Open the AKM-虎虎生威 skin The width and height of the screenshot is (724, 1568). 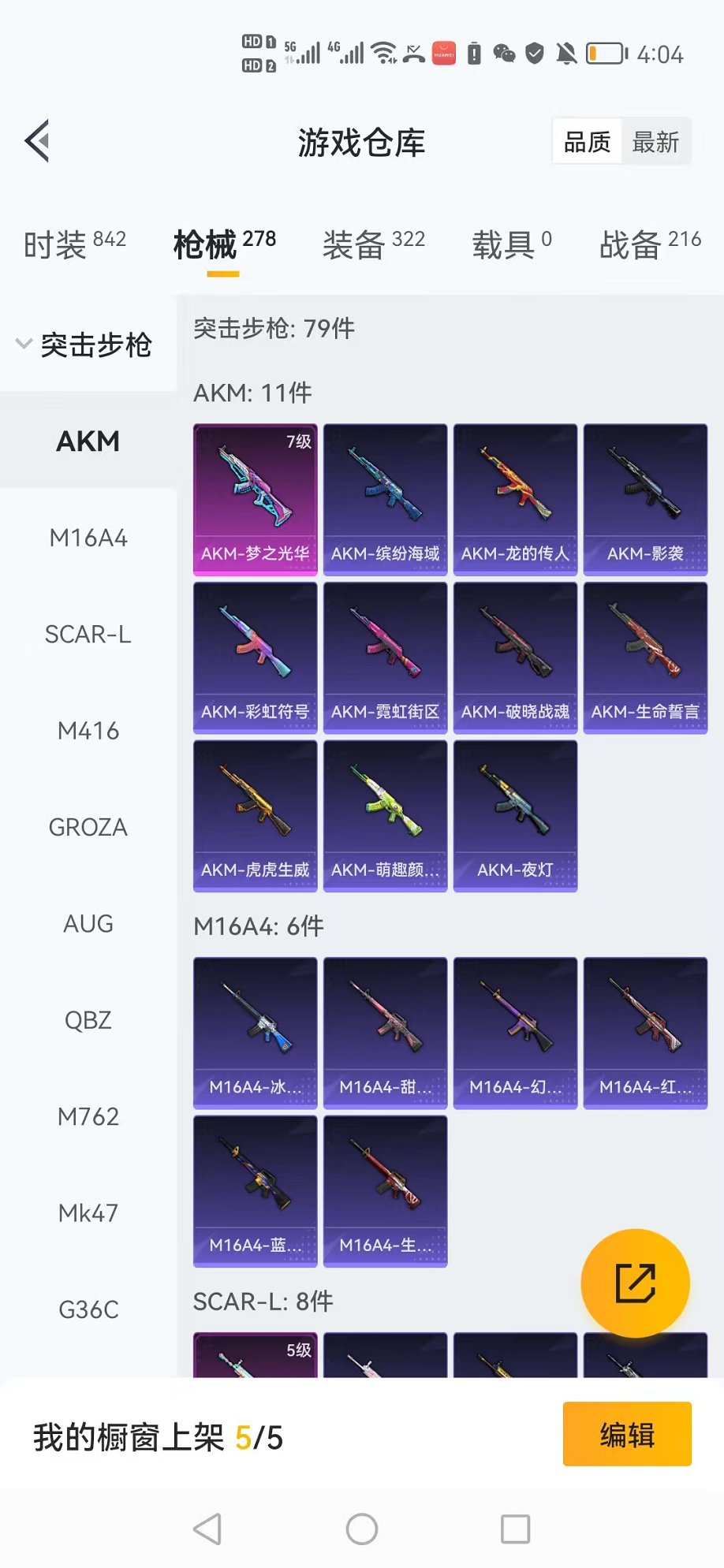(256, 815)
